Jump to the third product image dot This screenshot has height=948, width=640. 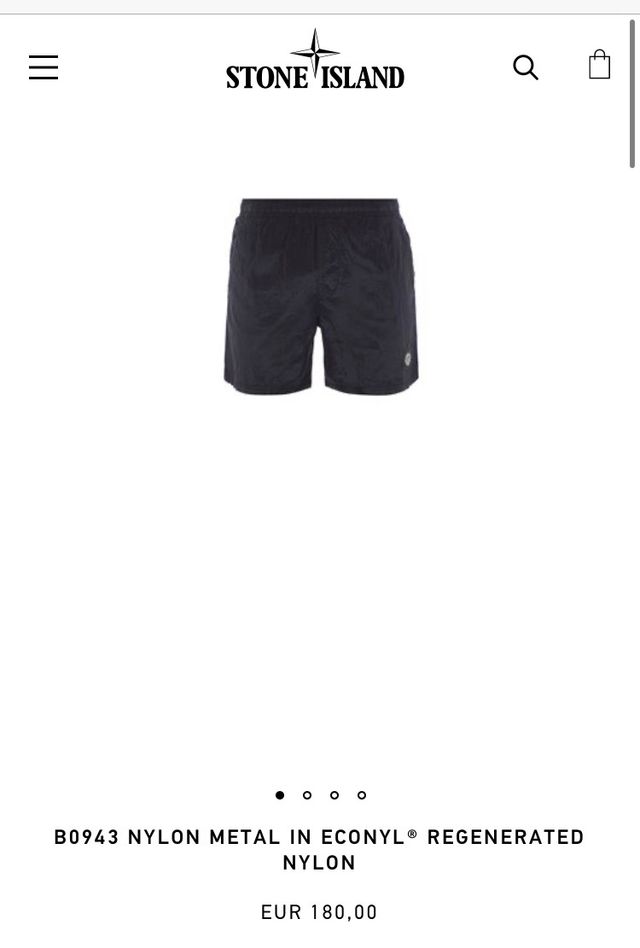[x=334, y=795]
